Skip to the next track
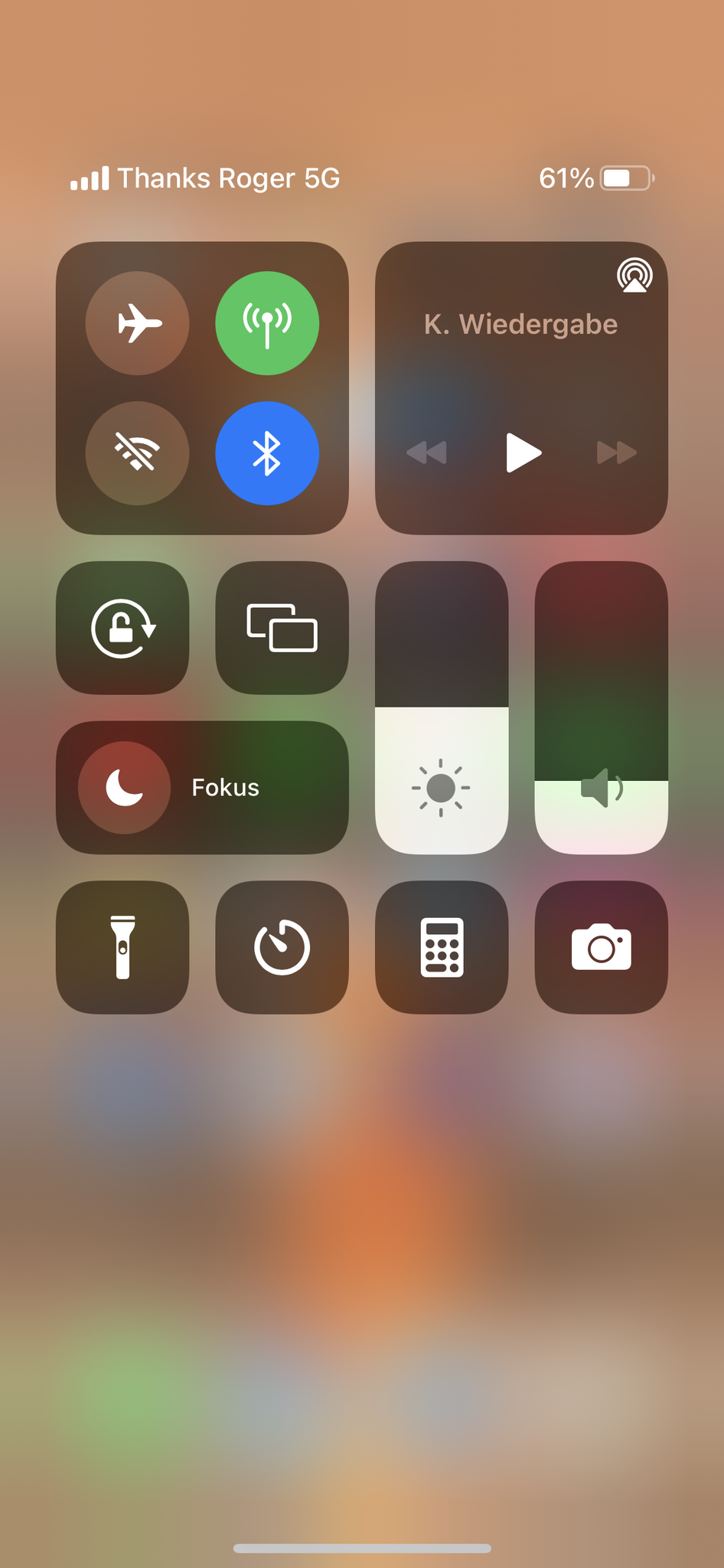This screenshot has height=1568, width=724. 617,452
